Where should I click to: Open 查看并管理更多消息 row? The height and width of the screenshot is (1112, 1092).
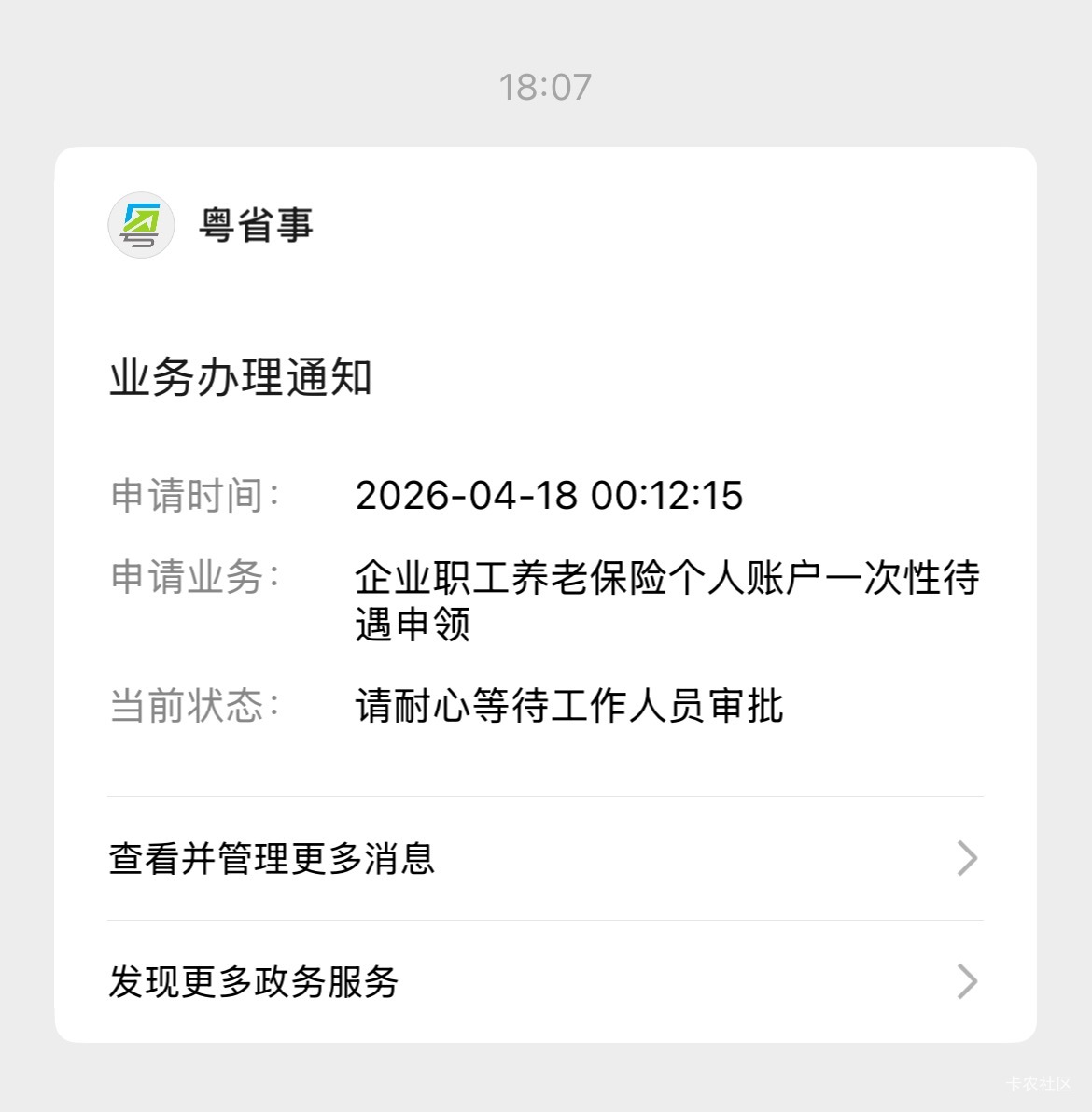pyautogui.click(x=545, y=859)
